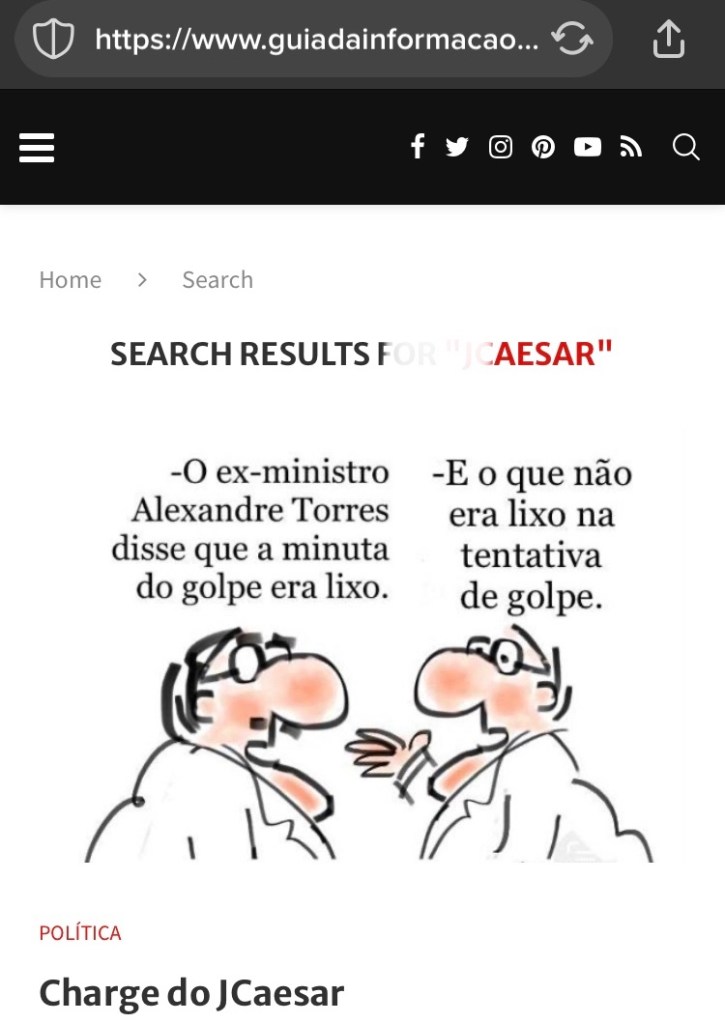
Task: Open the YouTube channel icon
Action: pos(587,148)
